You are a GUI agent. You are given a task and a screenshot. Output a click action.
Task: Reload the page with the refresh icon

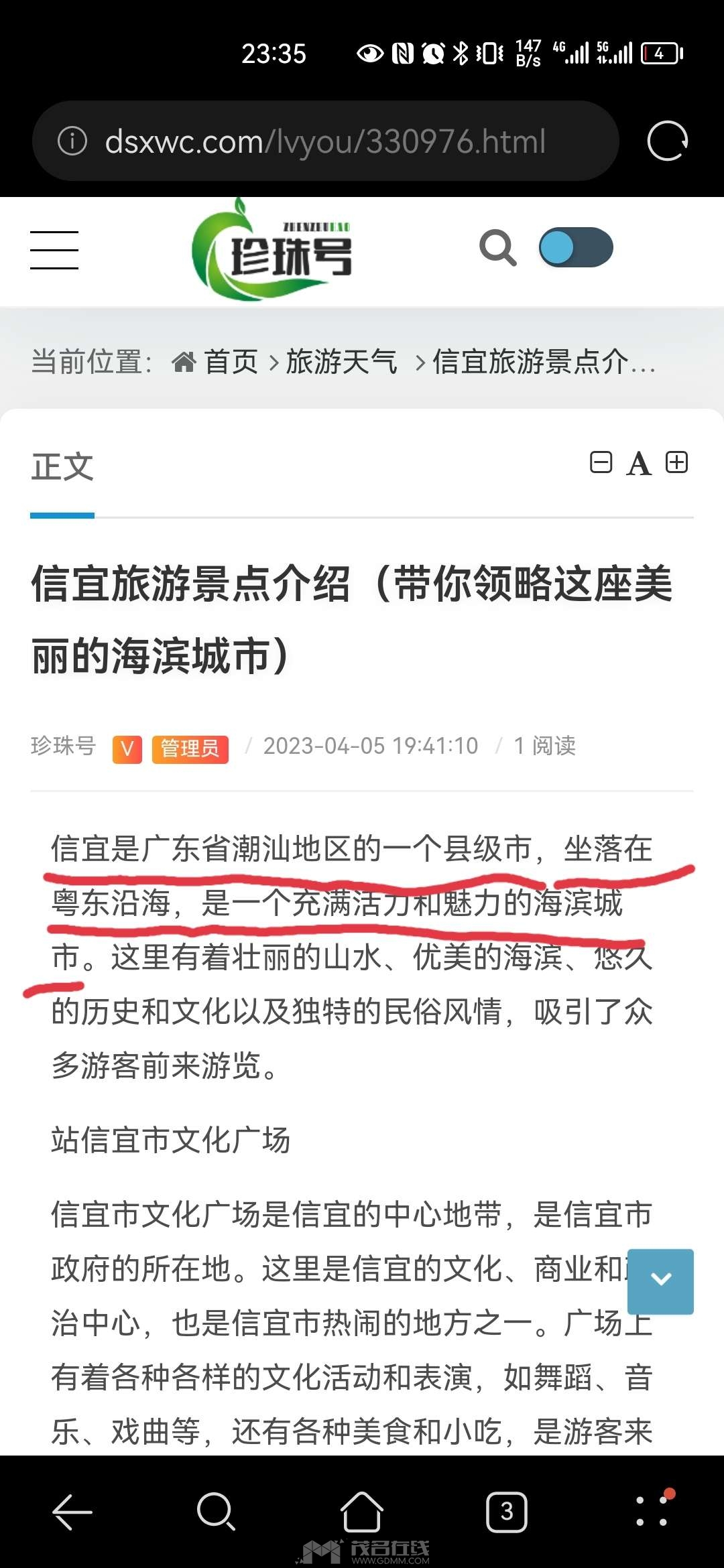tap(668, 141)
